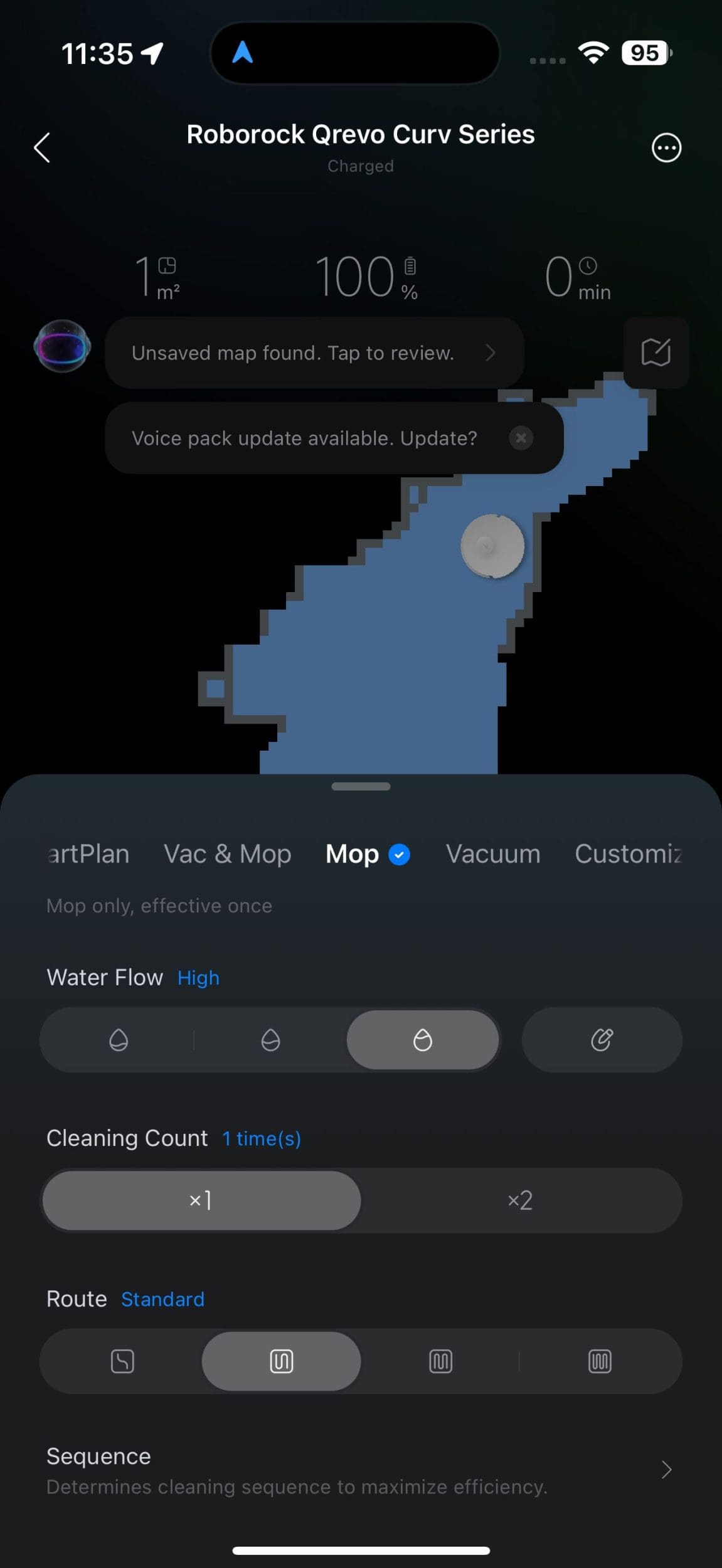Open custom water flow settings
Screen dimensions: 722x1568
coord(602,1040)
